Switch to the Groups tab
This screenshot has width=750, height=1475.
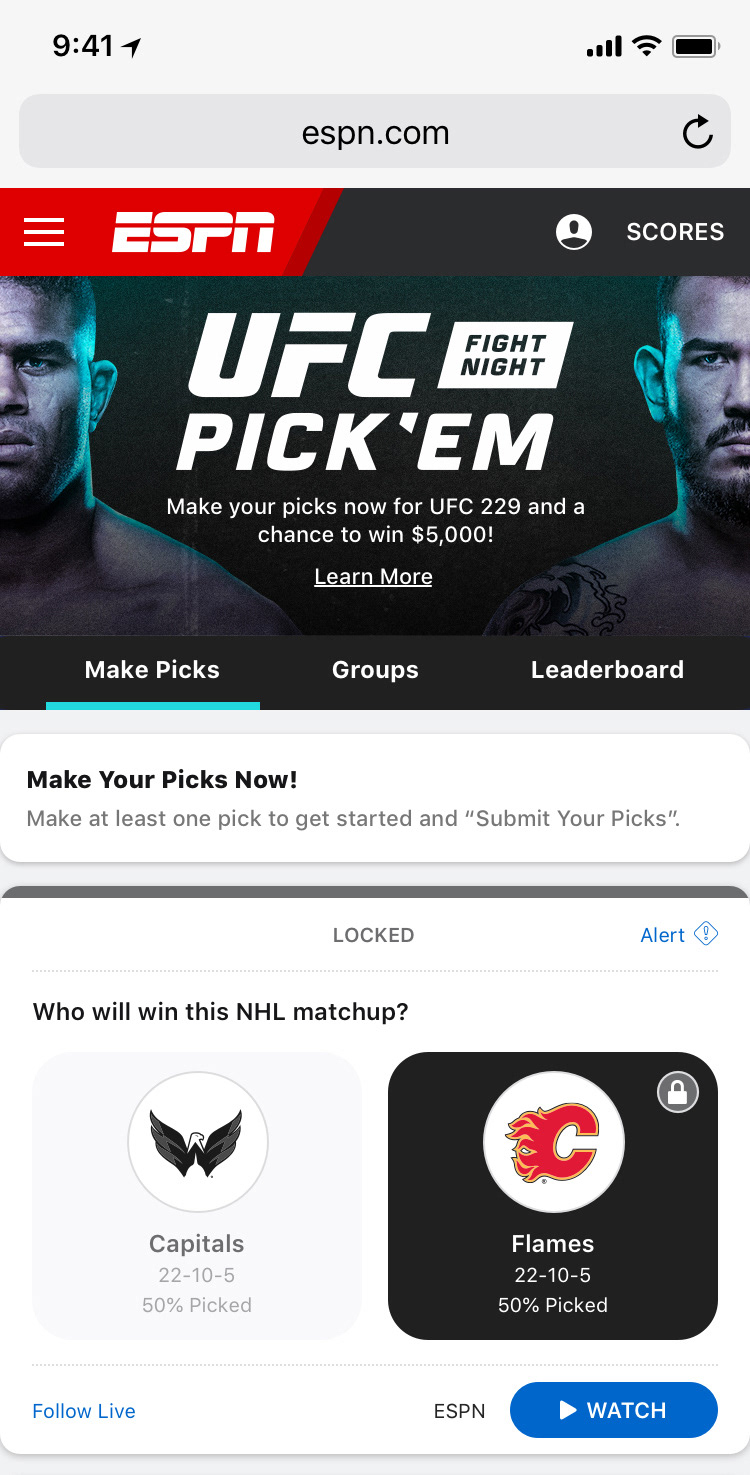tap(375, 670)
